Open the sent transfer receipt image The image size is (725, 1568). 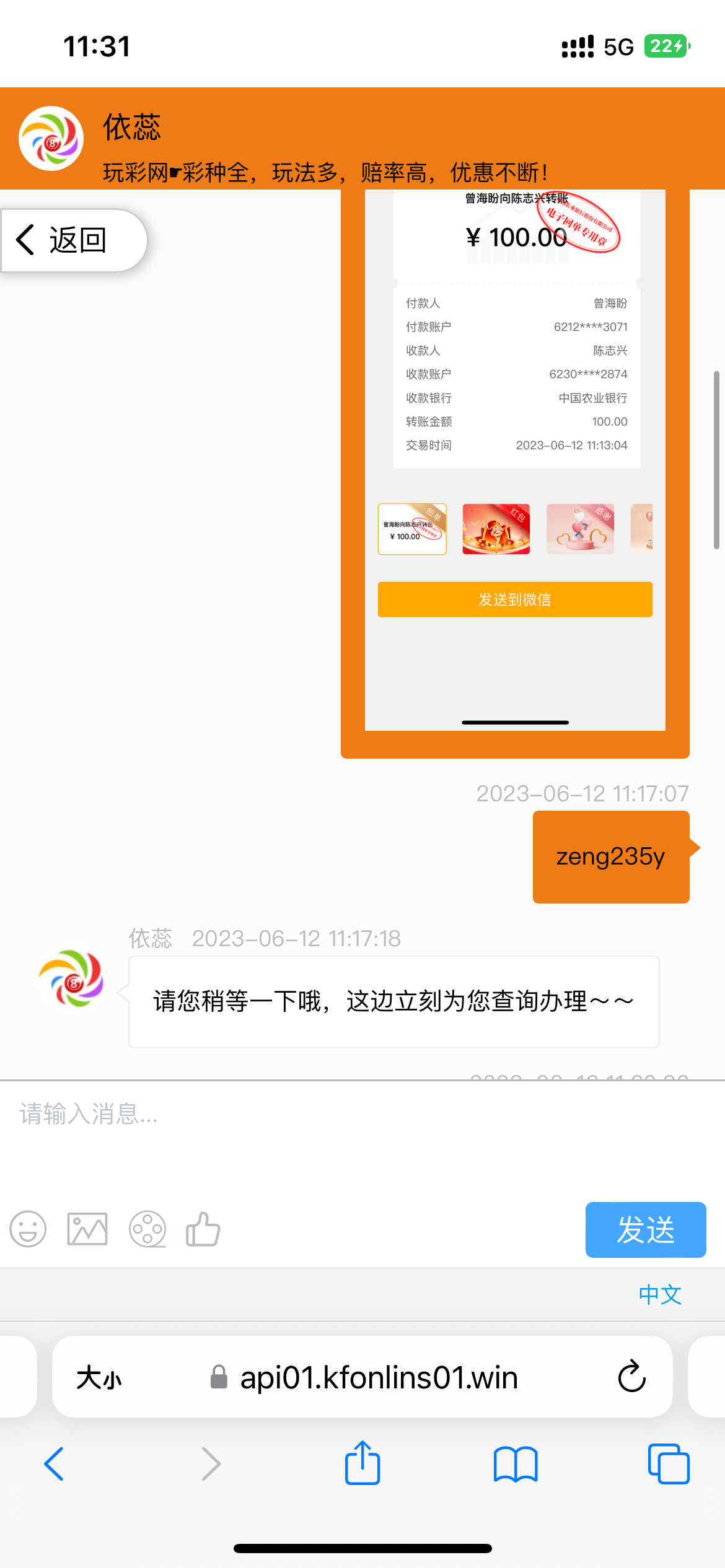click(x=515, y=458)
